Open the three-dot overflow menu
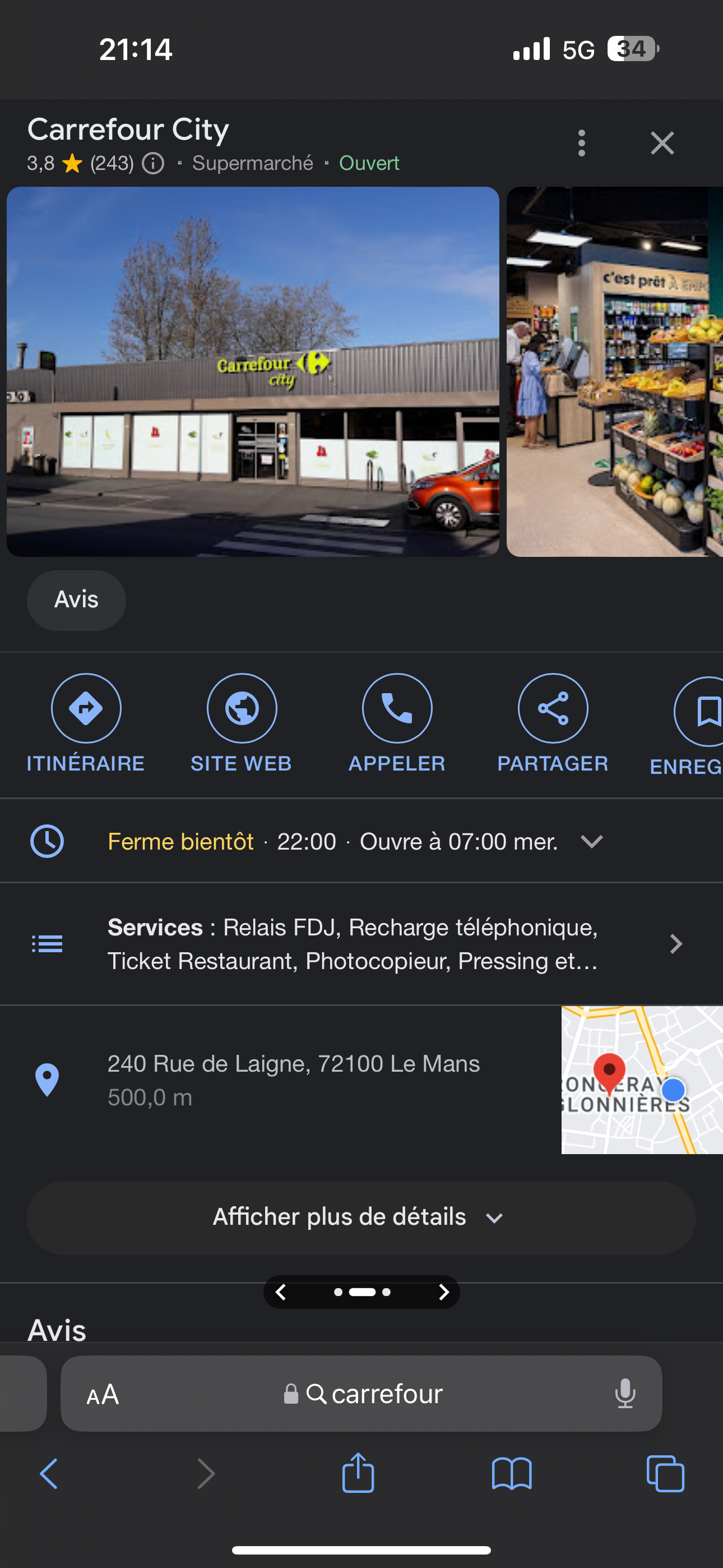 click(x=581, y=143)
